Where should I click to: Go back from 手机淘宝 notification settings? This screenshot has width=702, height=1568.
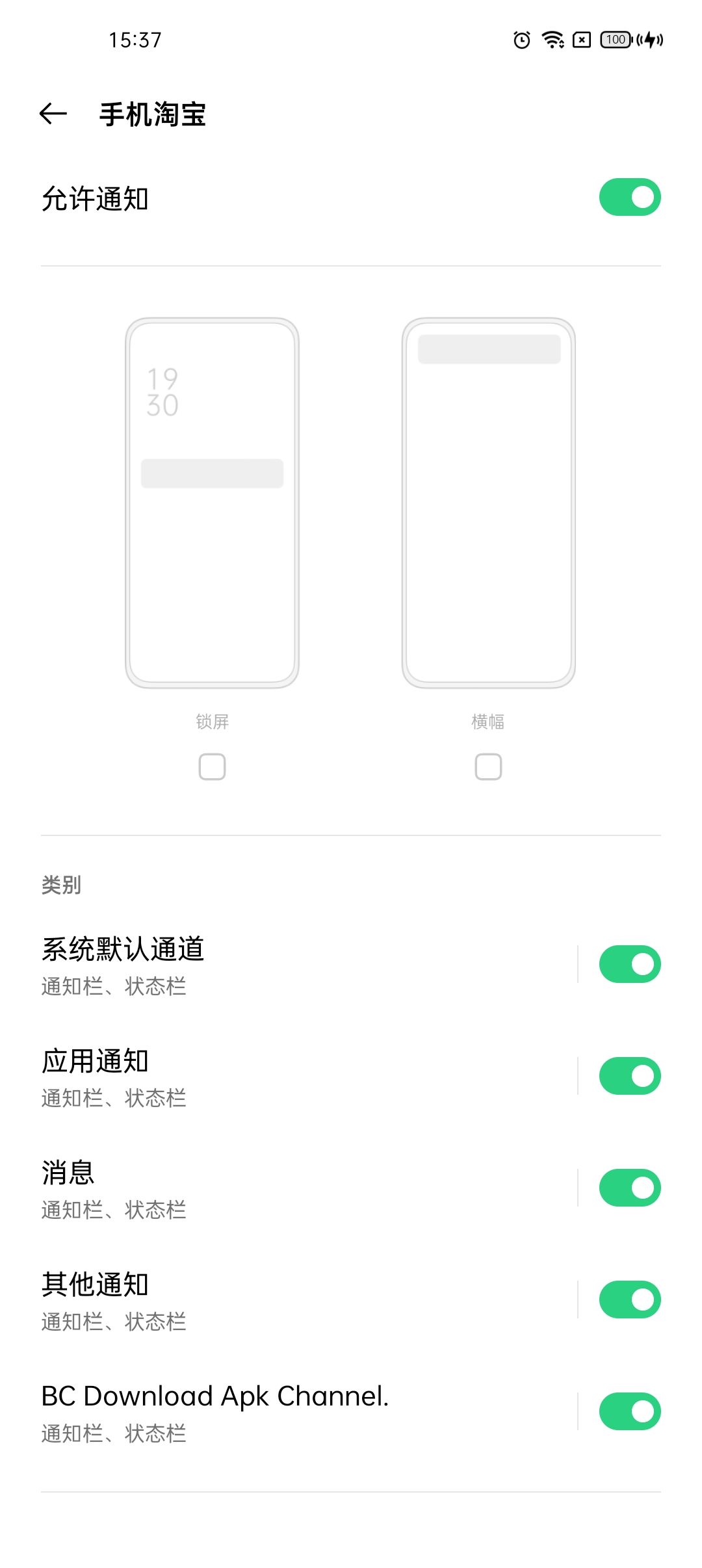click(x=53, y=114)
